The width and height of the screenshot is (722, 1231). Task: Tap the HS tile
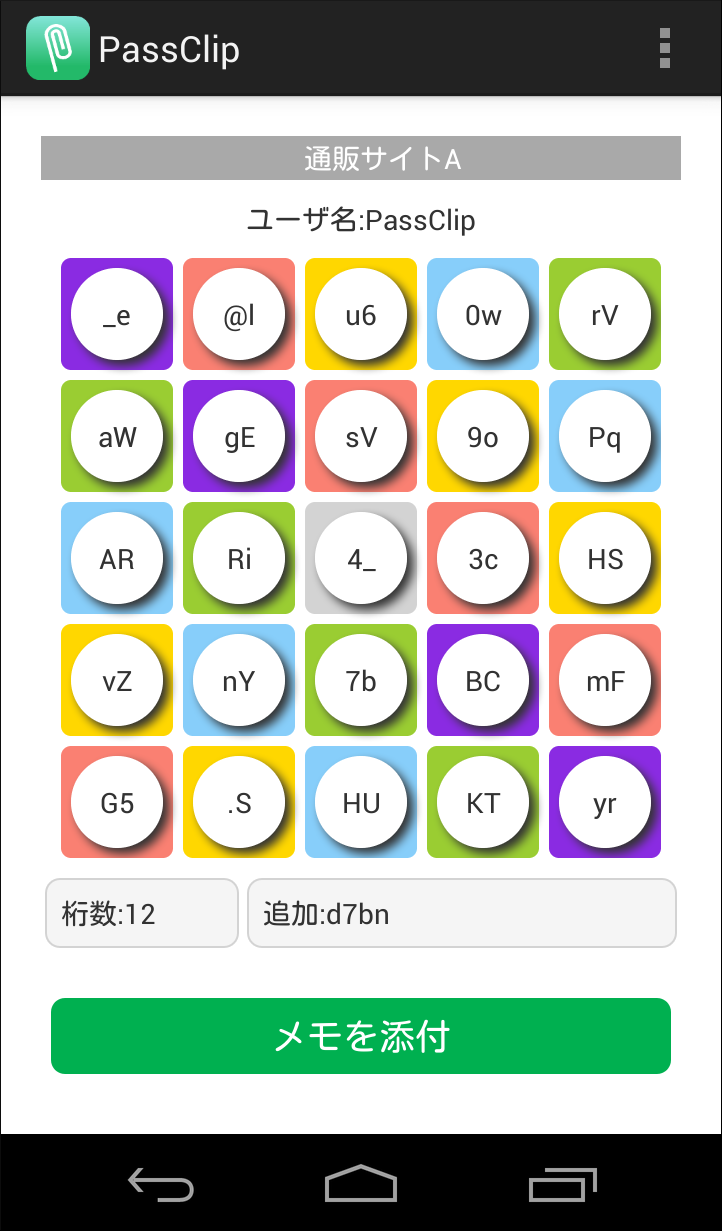pyautogui.click(x=605, y=558)
